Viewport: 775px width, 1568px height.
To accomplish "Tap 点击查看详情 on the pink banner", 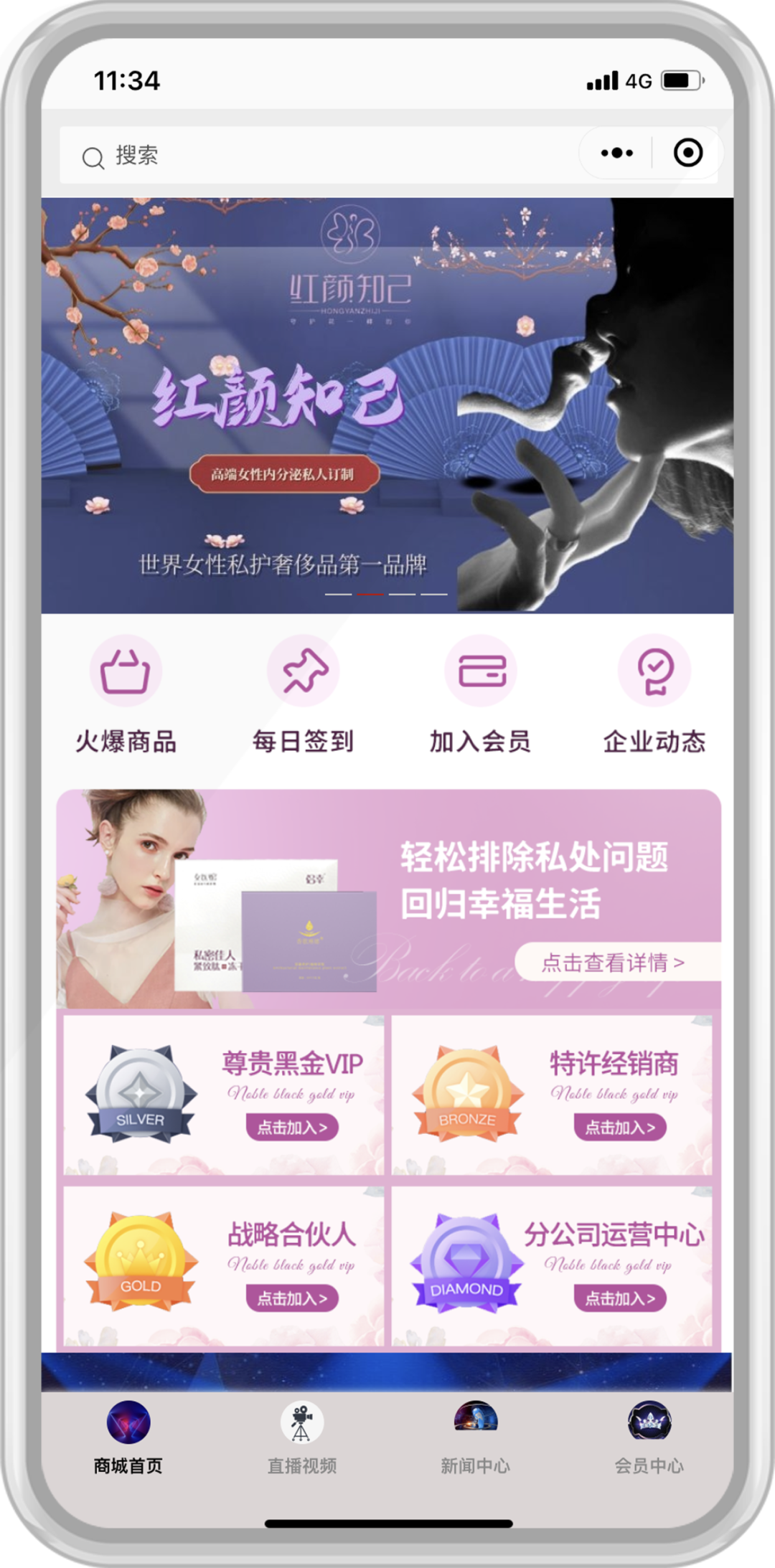I will point(613,962).
